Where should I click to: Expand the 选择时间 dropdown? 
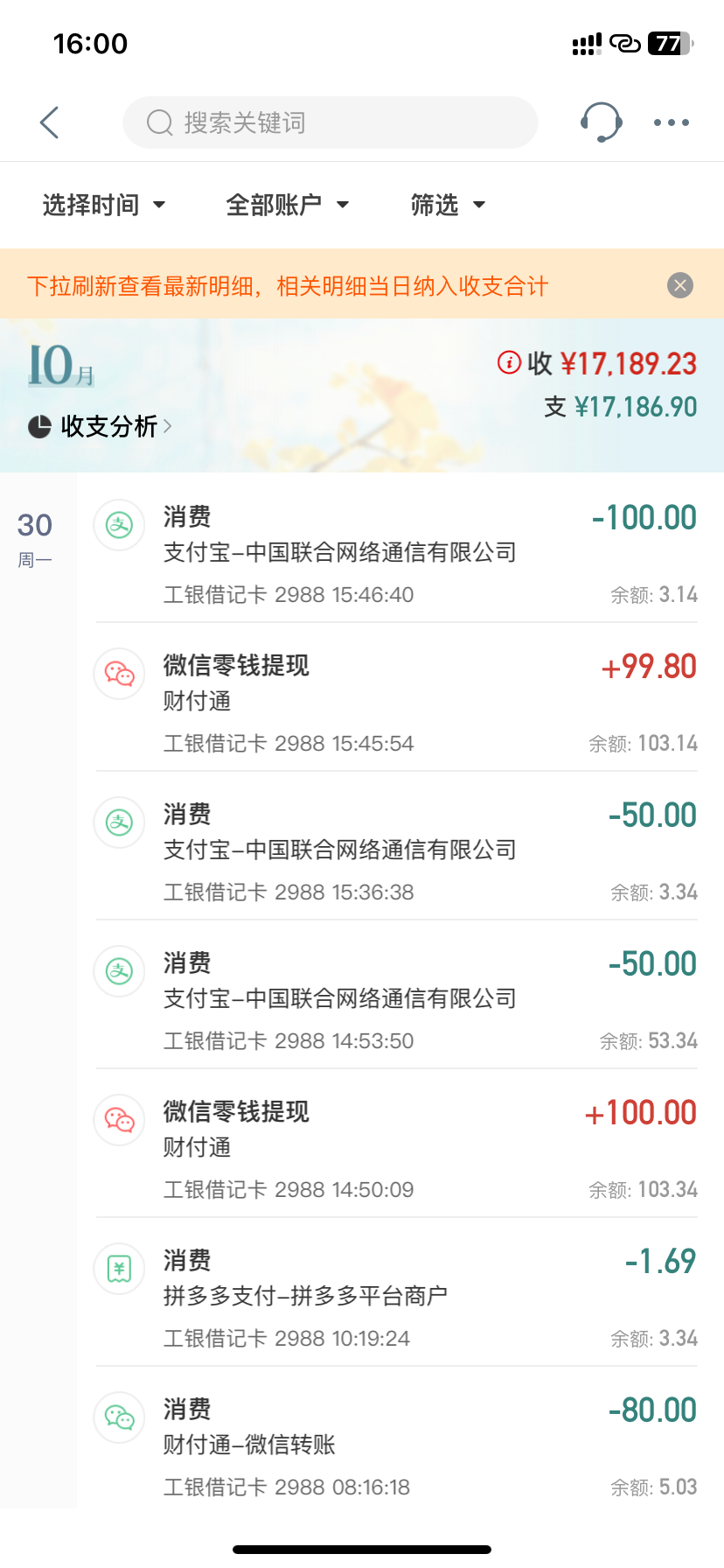[104, 205]
